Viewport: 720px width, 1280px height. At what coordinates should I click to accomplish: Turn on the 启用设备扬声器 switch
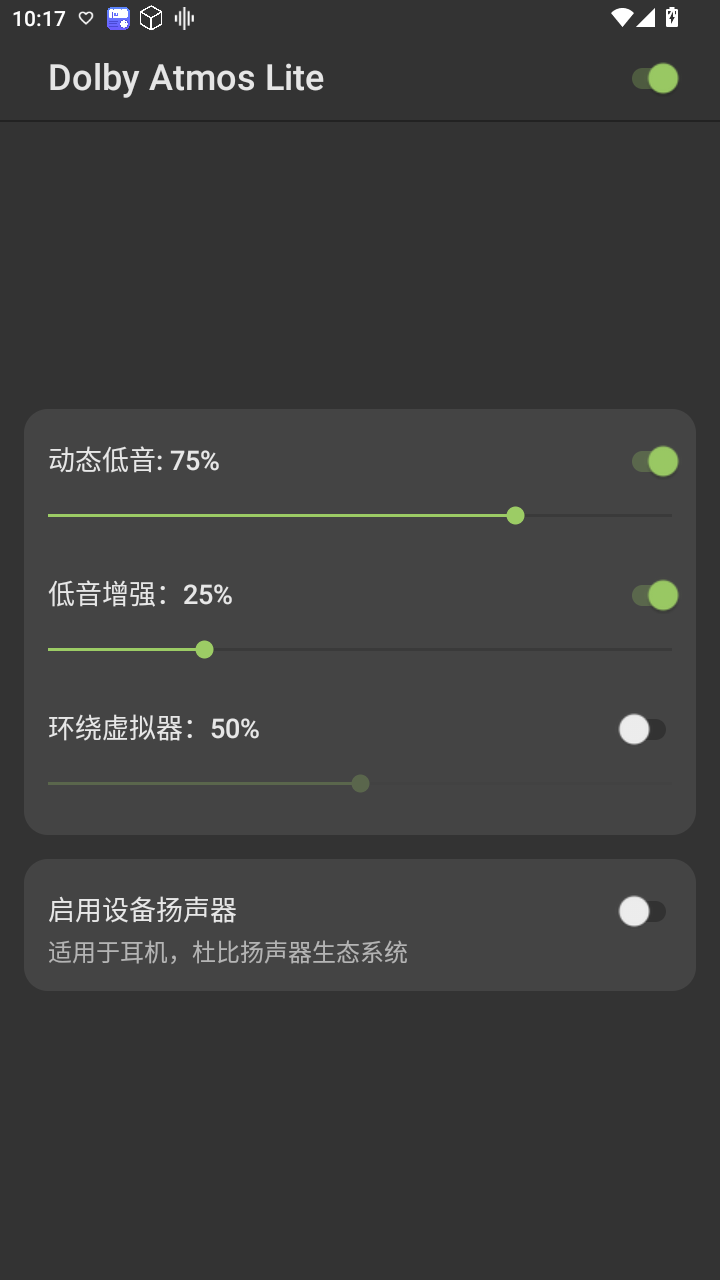click(x=643, y=911)
